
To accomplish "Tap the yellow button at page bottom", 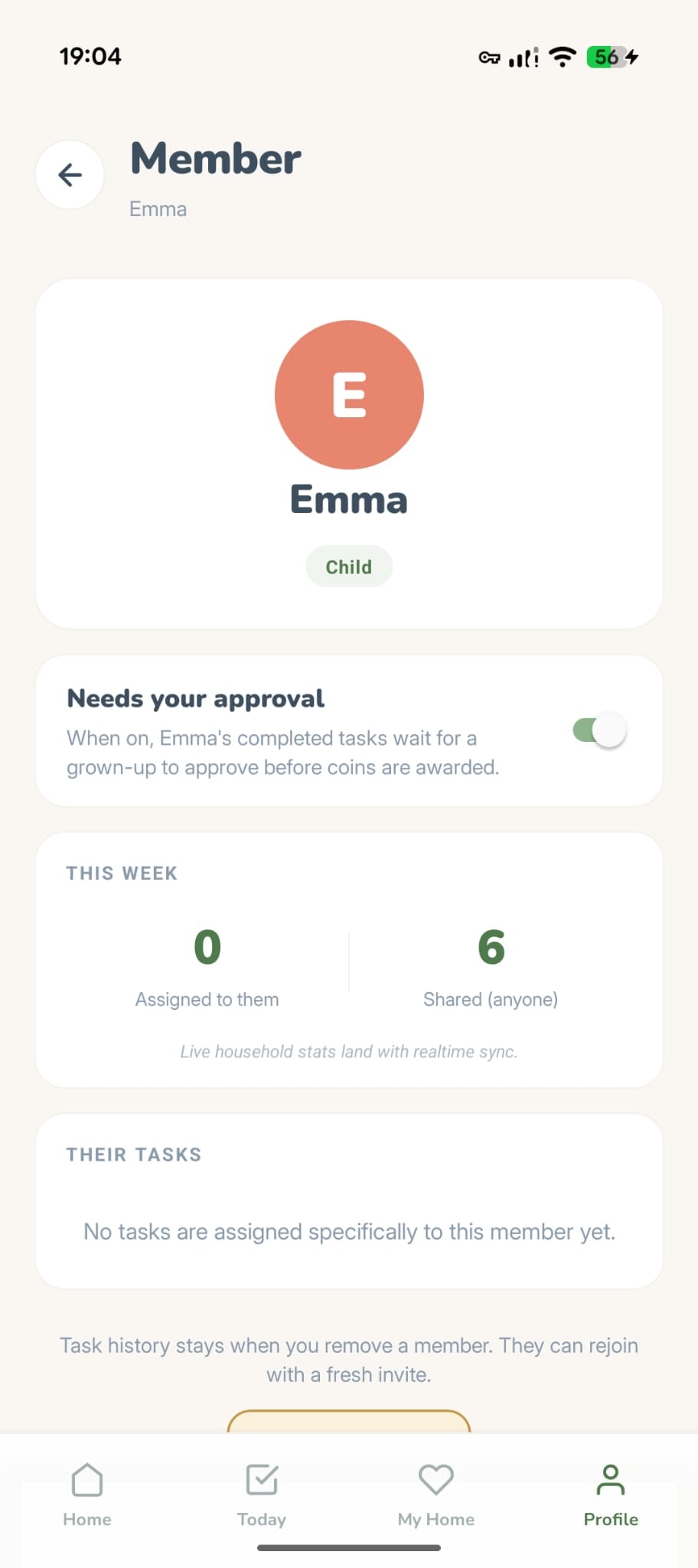I will pyautogui.click(x=349, y=1424).
